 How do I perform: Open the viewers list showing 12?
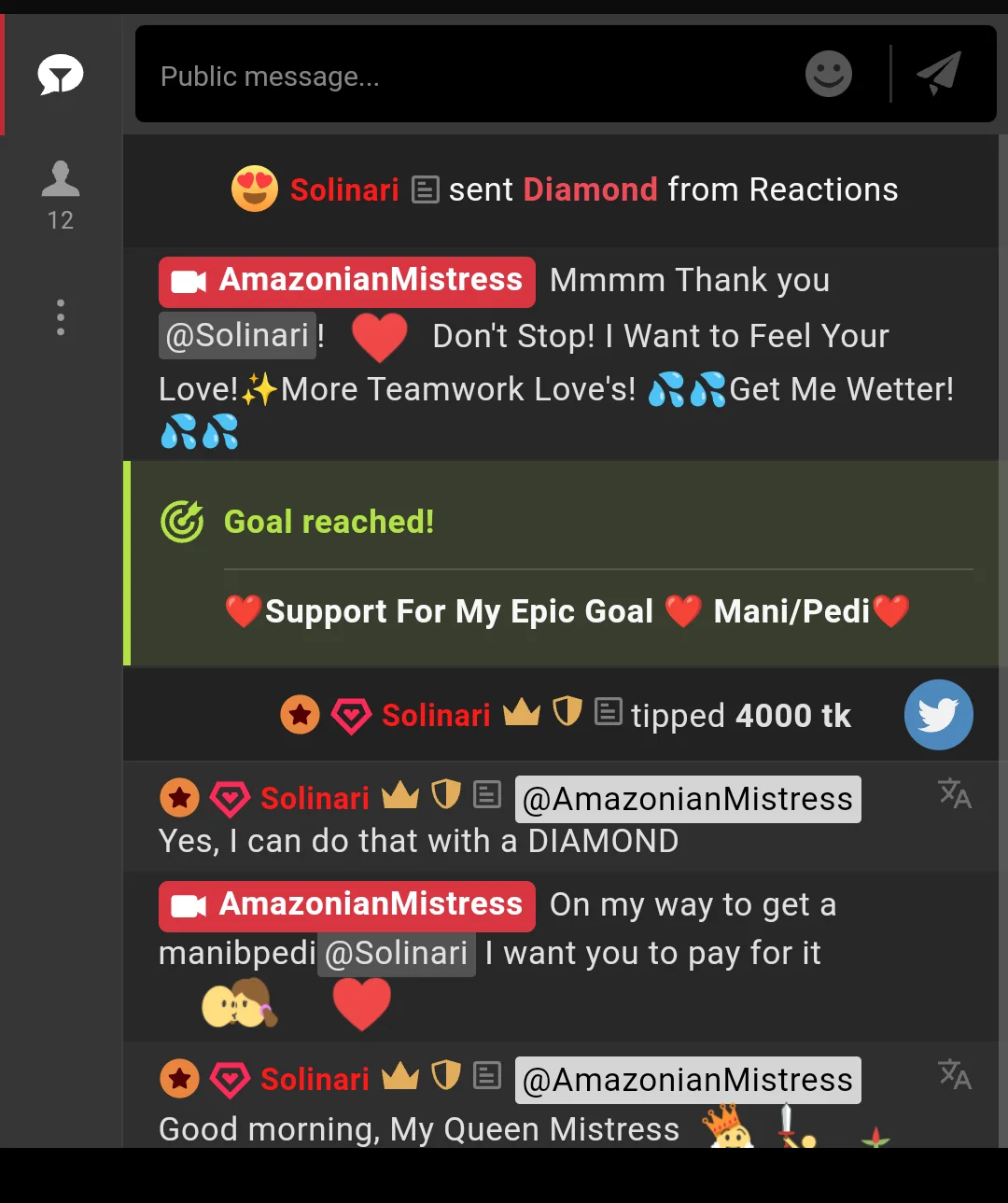tap(61, 194)
